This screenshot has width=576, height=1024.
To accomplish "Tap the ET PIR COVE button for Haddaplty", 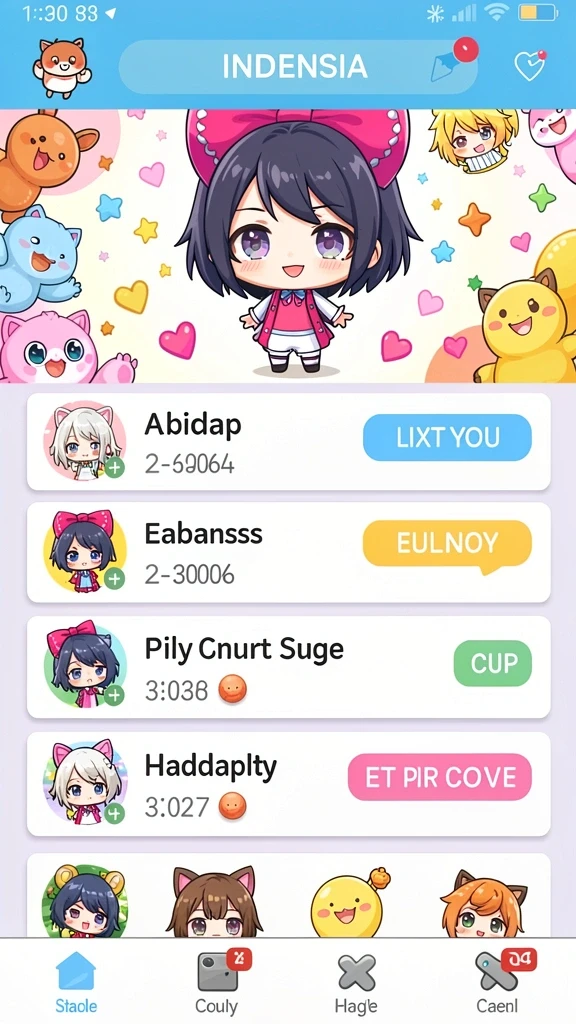I will click(x=440, y=777).
